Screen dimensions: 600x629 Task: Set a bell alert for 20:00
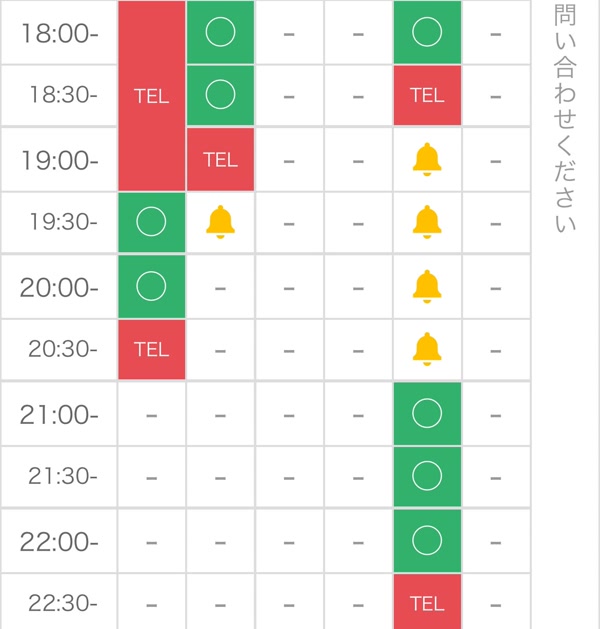[427, 286]
